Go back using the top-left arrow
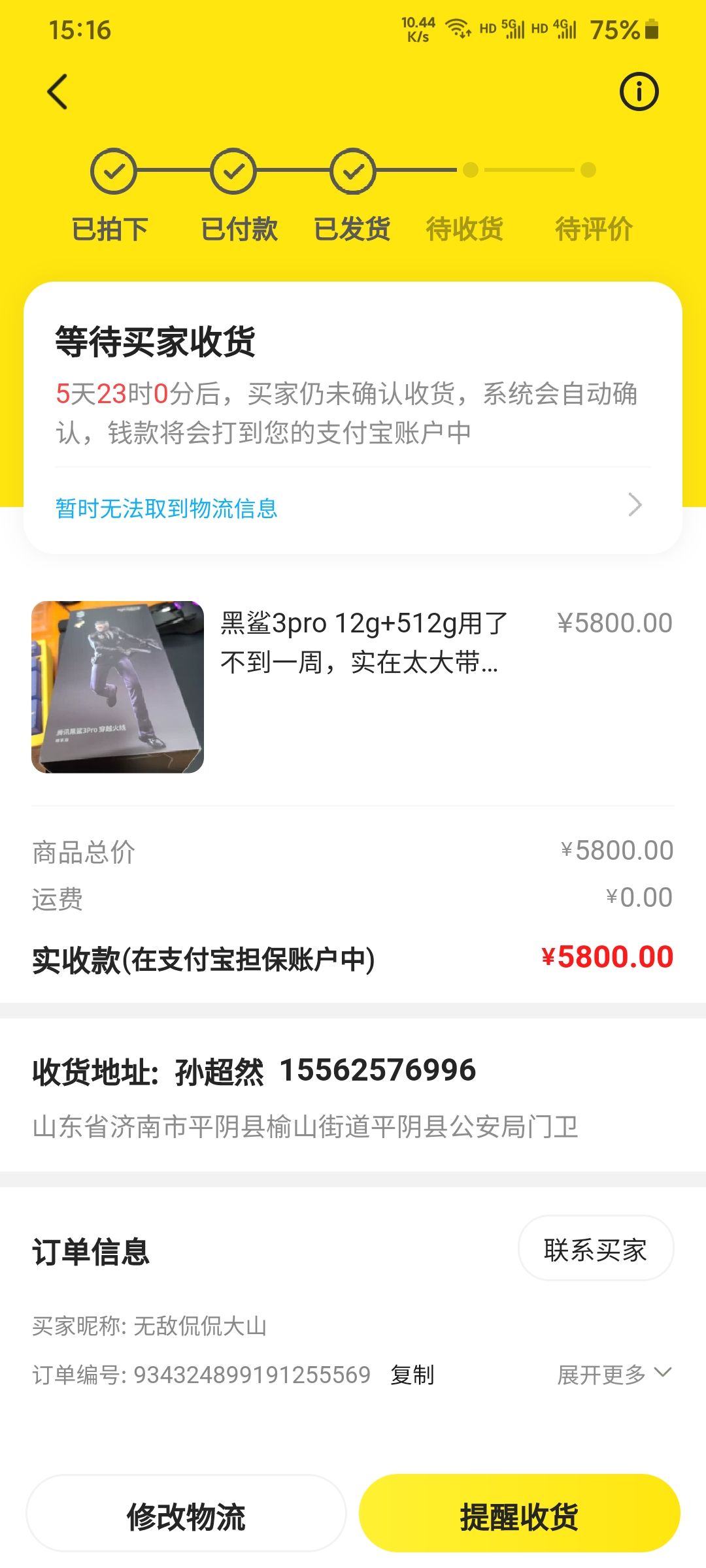Viewport: 706px width, 1568px height. (x=58, y=91)
